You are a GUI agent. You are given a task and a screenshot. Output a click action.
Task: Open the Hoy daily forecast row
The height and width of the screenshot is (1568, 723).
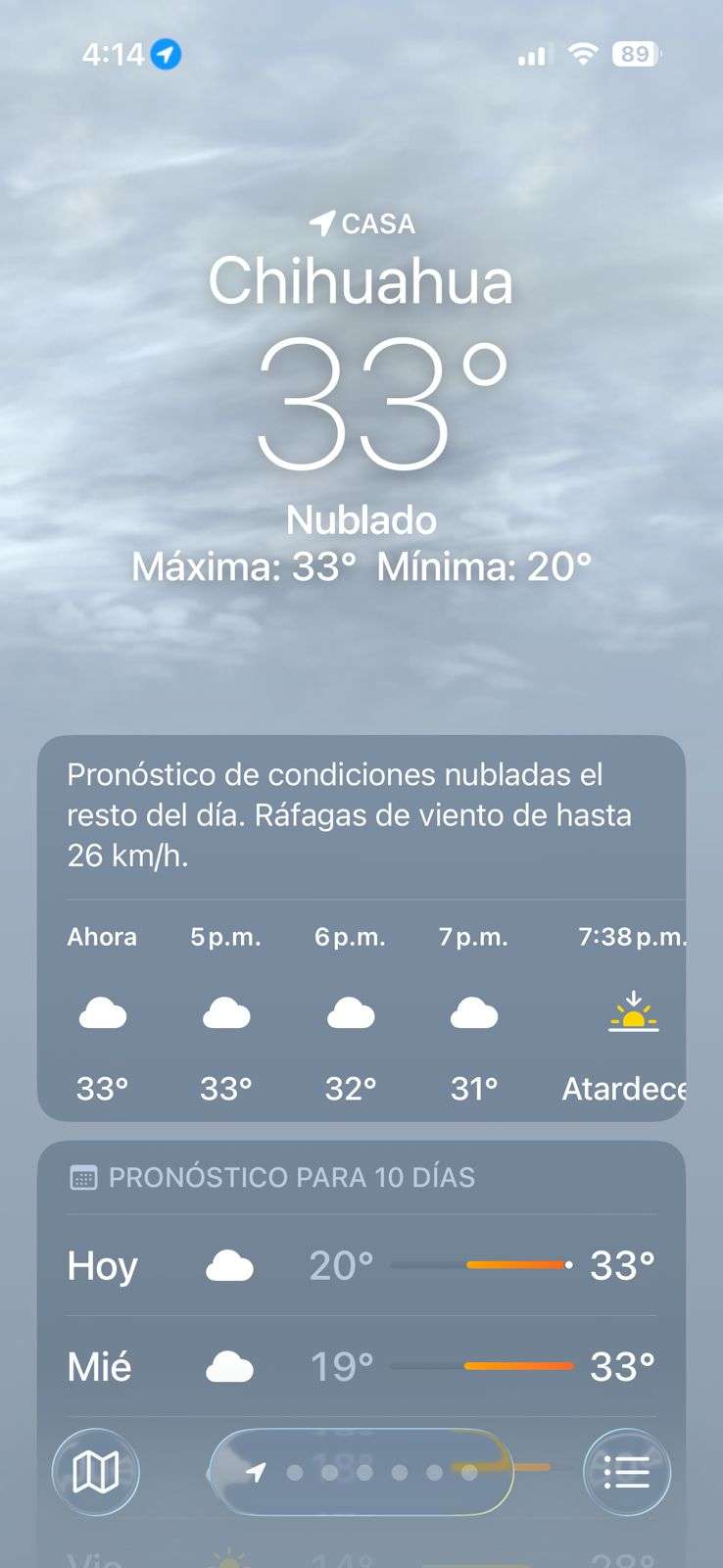tap(361, 1265)
